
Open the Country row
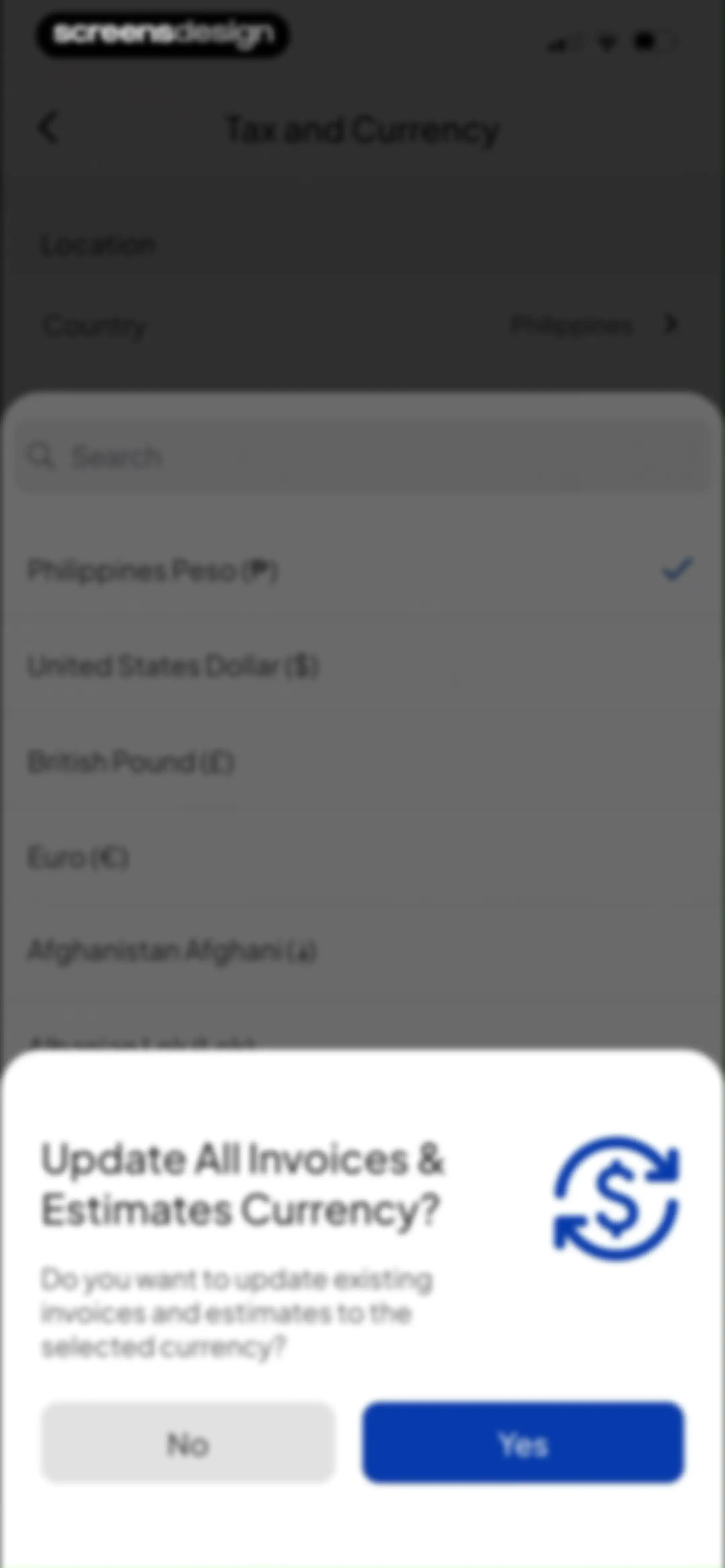click(362, 326)
